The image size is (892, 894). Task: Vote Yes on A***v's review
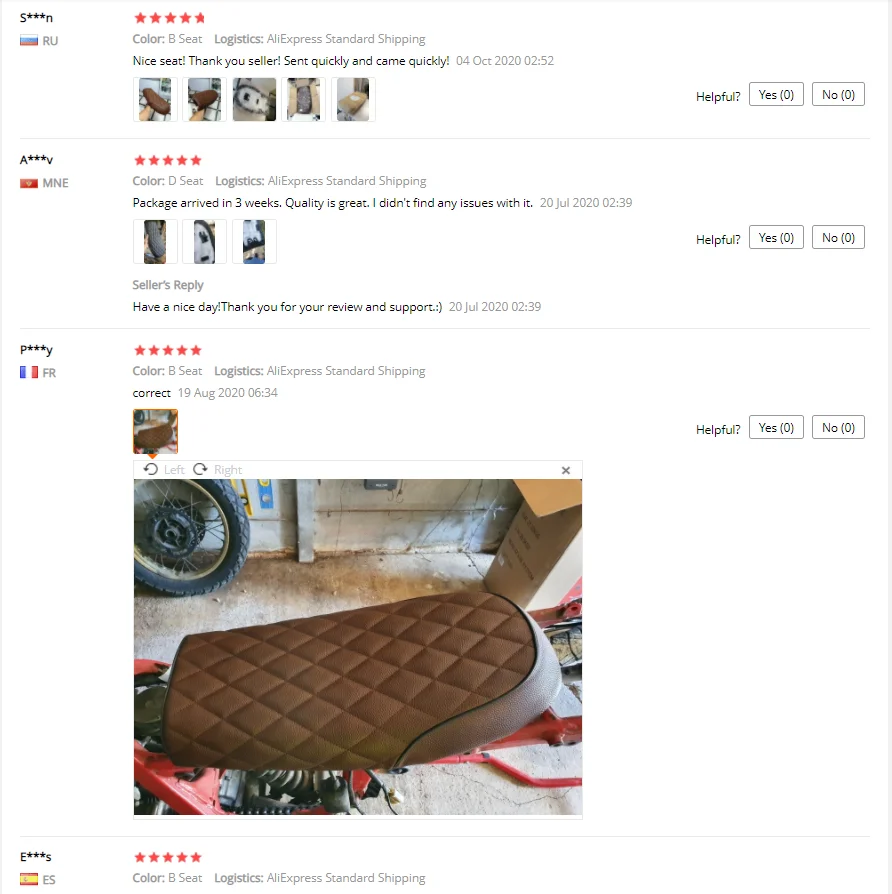(x=776, y=237)
